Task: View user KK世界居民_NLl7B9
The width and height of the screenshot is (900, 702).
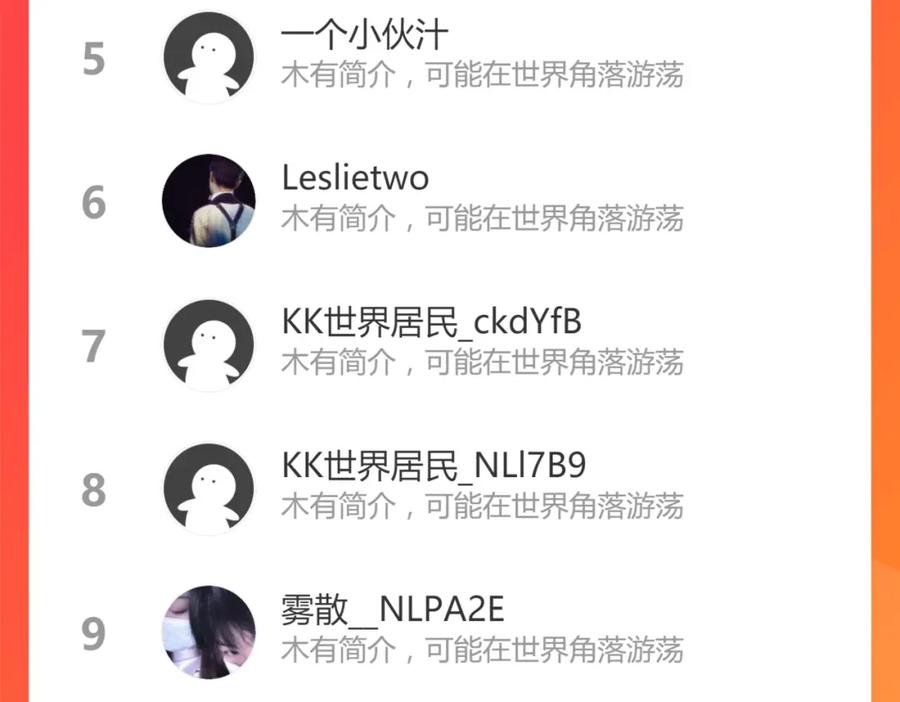Action: [x=449, y=489]
